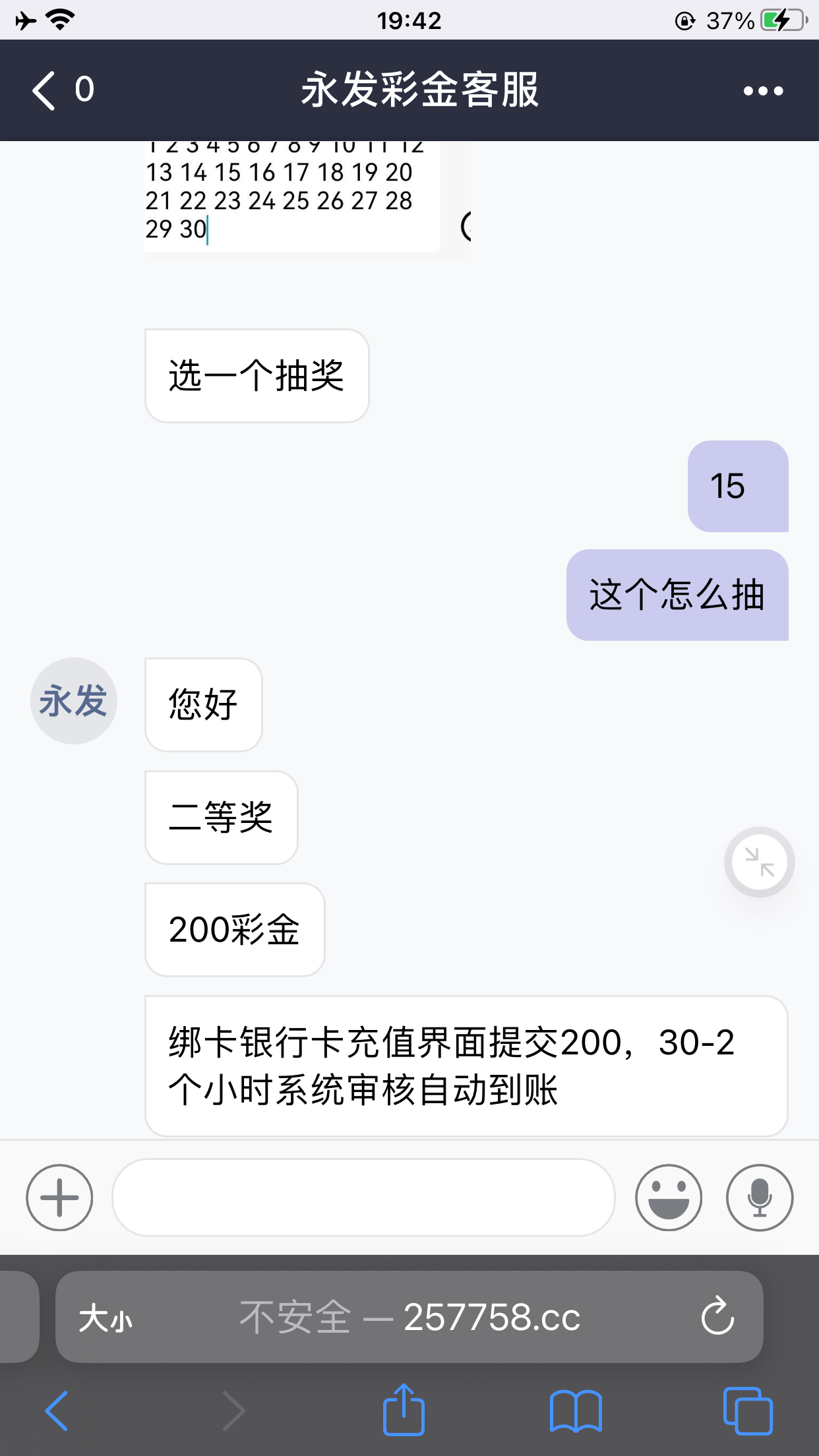Viewport: 819px width, 1456px height.
Task: Open the emoji picker
Action: [669, 1198]
